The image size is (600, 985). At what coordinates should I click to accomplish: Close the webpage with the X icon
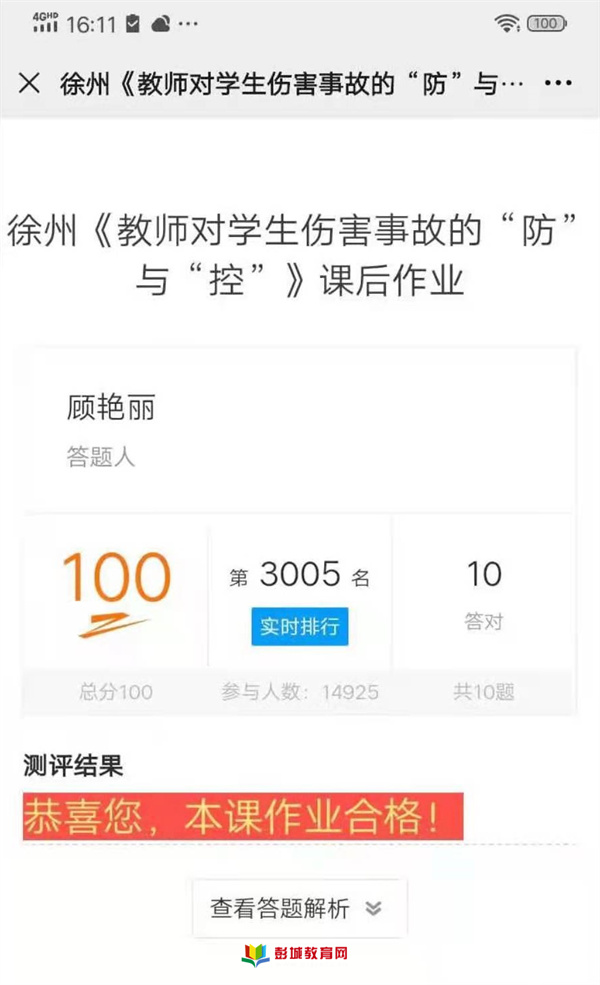tap(30, 83)
